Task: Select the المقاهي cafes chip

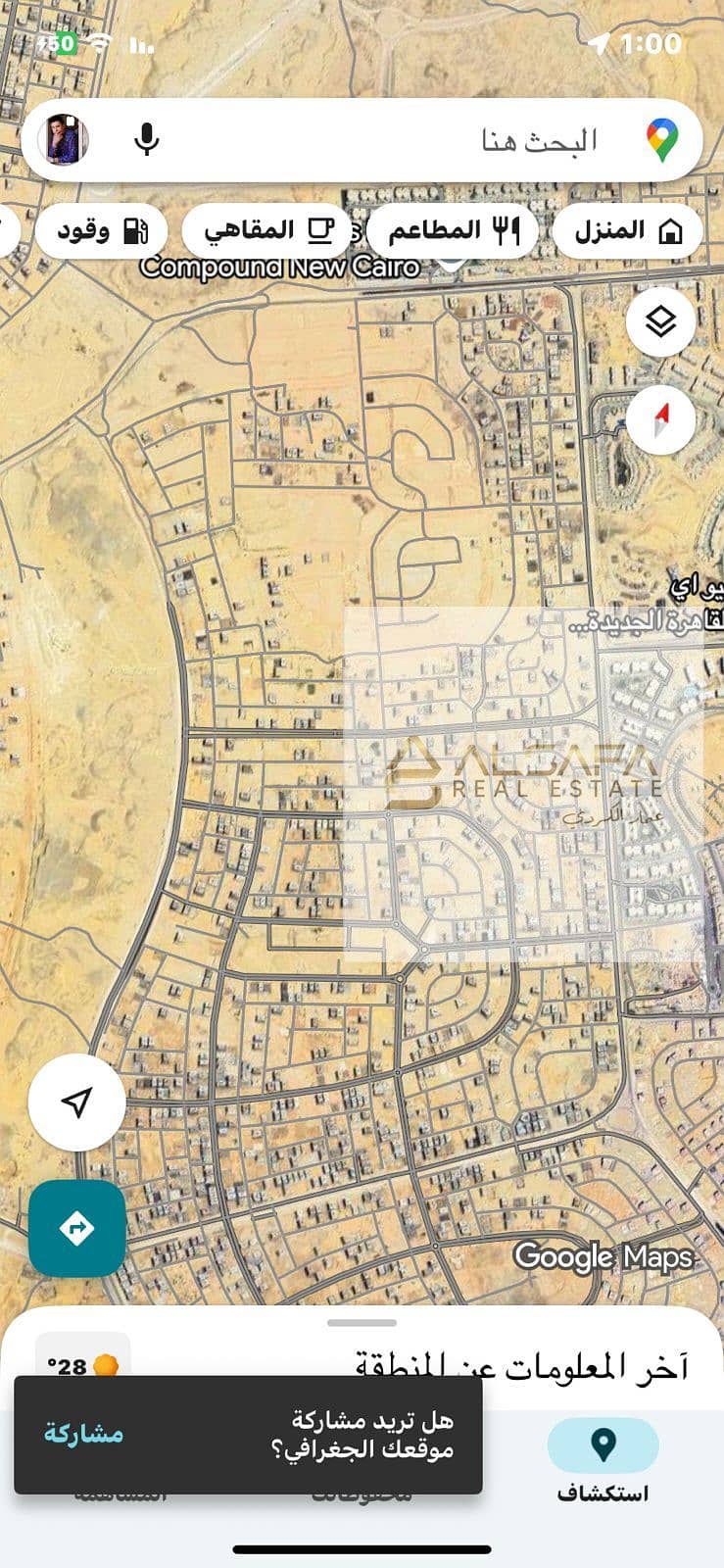Action: (x=266, y=231)
